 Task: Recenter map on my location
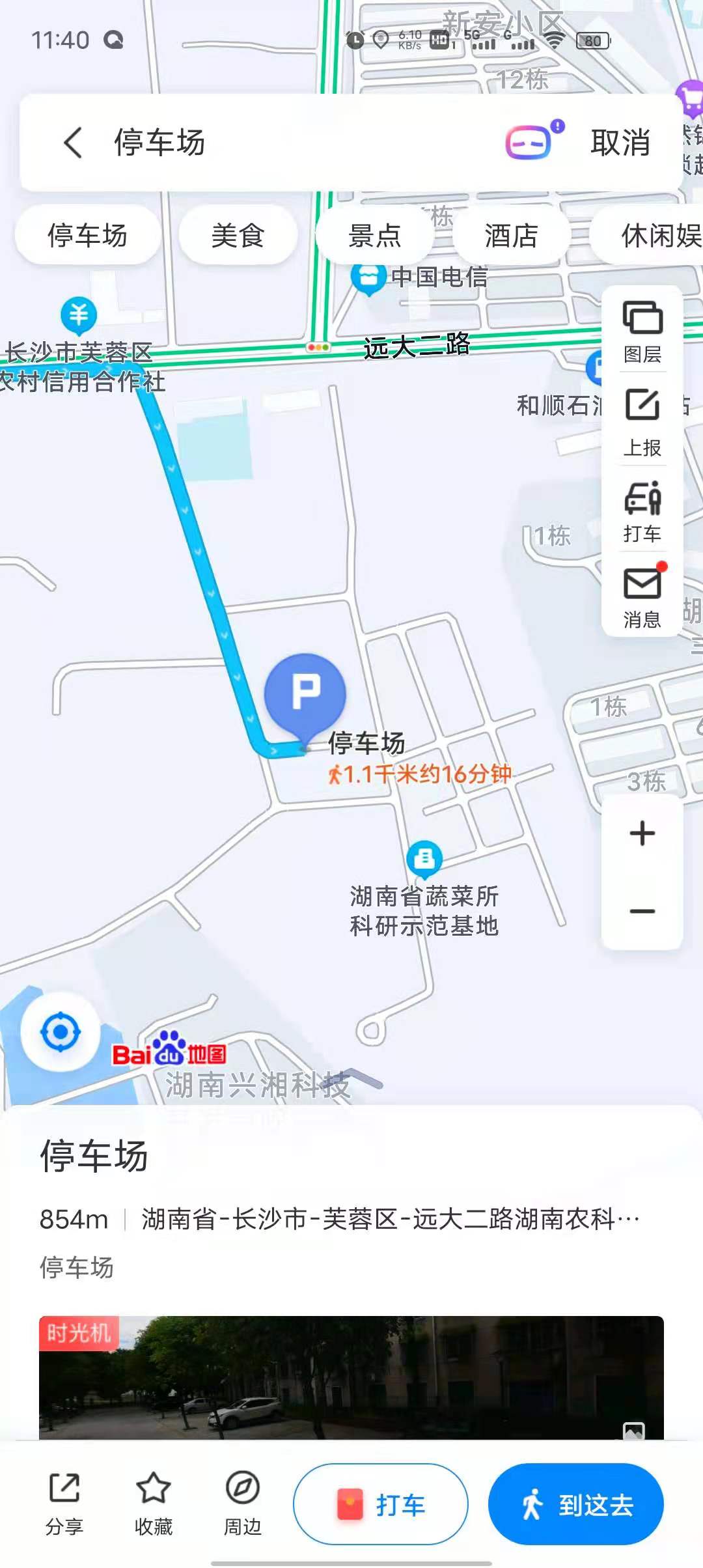click(61, 1032)
